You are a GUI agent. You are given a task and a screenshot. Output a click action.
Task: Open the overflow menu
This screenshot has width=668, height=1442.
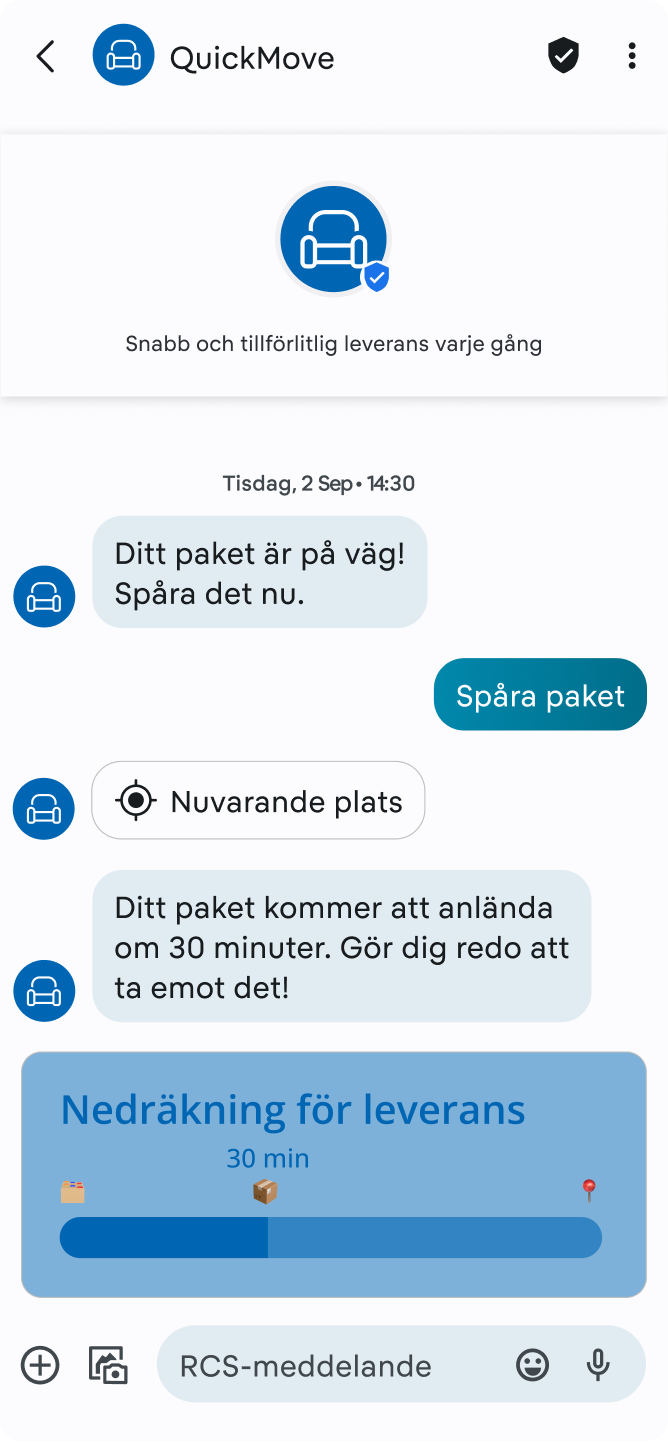pyautogui.click(x=631, y=57)
